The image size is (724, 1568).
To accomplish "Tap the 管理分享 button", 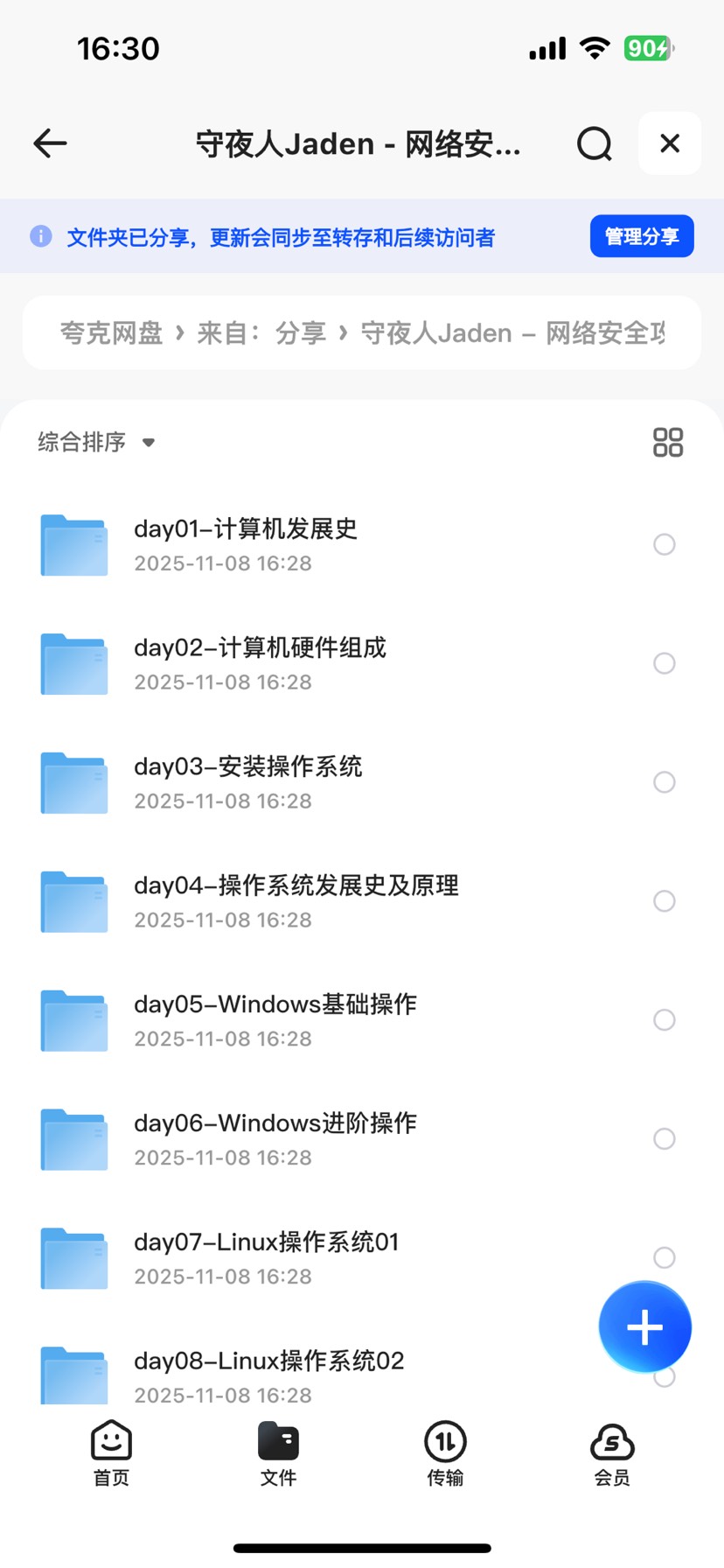I will [x=642, y=235].
